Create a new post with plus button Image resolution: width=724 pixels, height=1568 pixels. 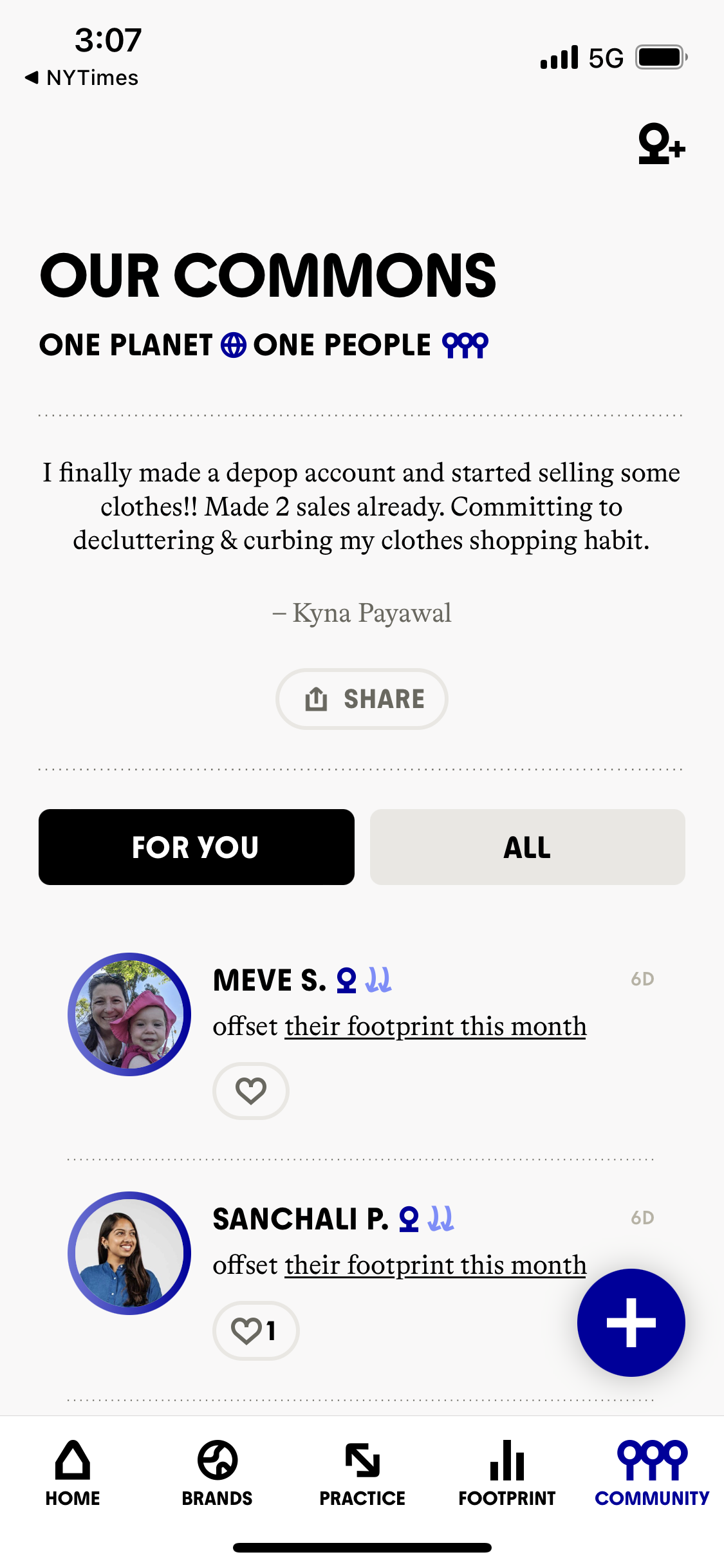(x=631, y=1323)
